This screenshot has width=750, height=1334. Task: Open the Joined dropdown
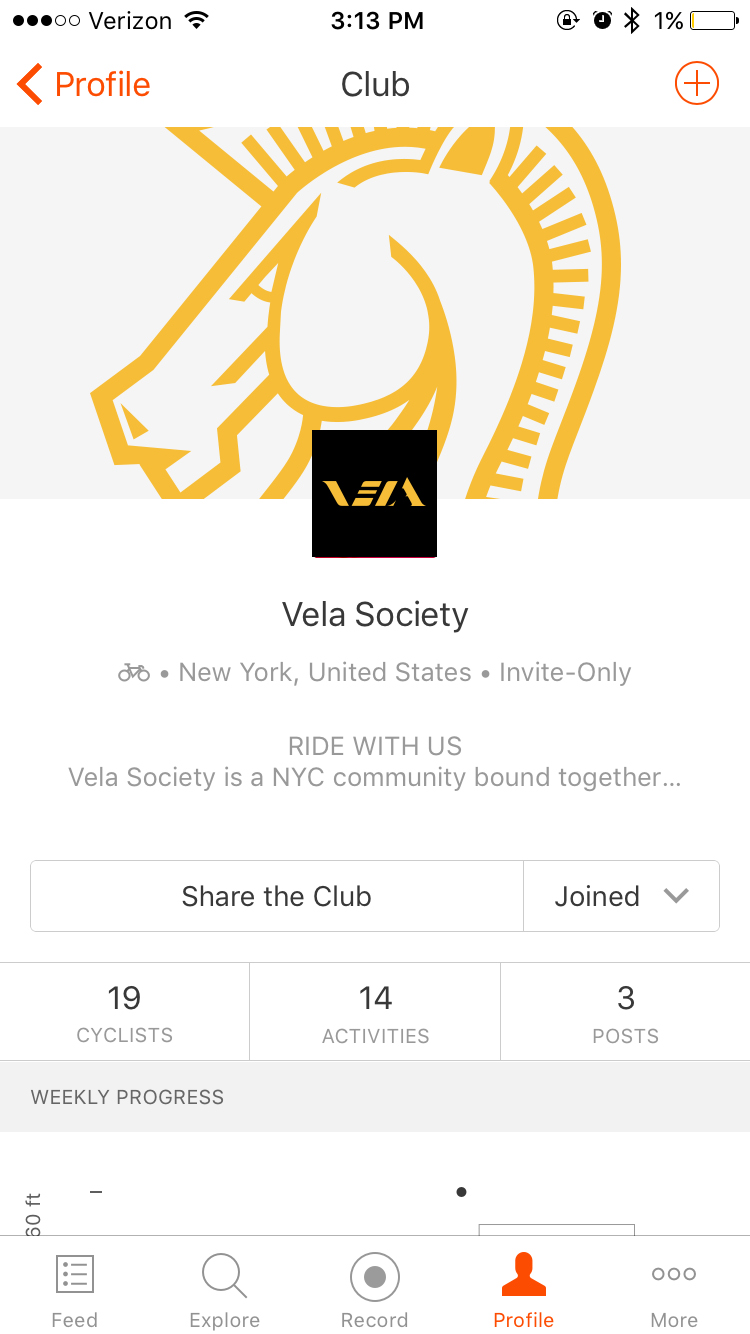point(621,896)
